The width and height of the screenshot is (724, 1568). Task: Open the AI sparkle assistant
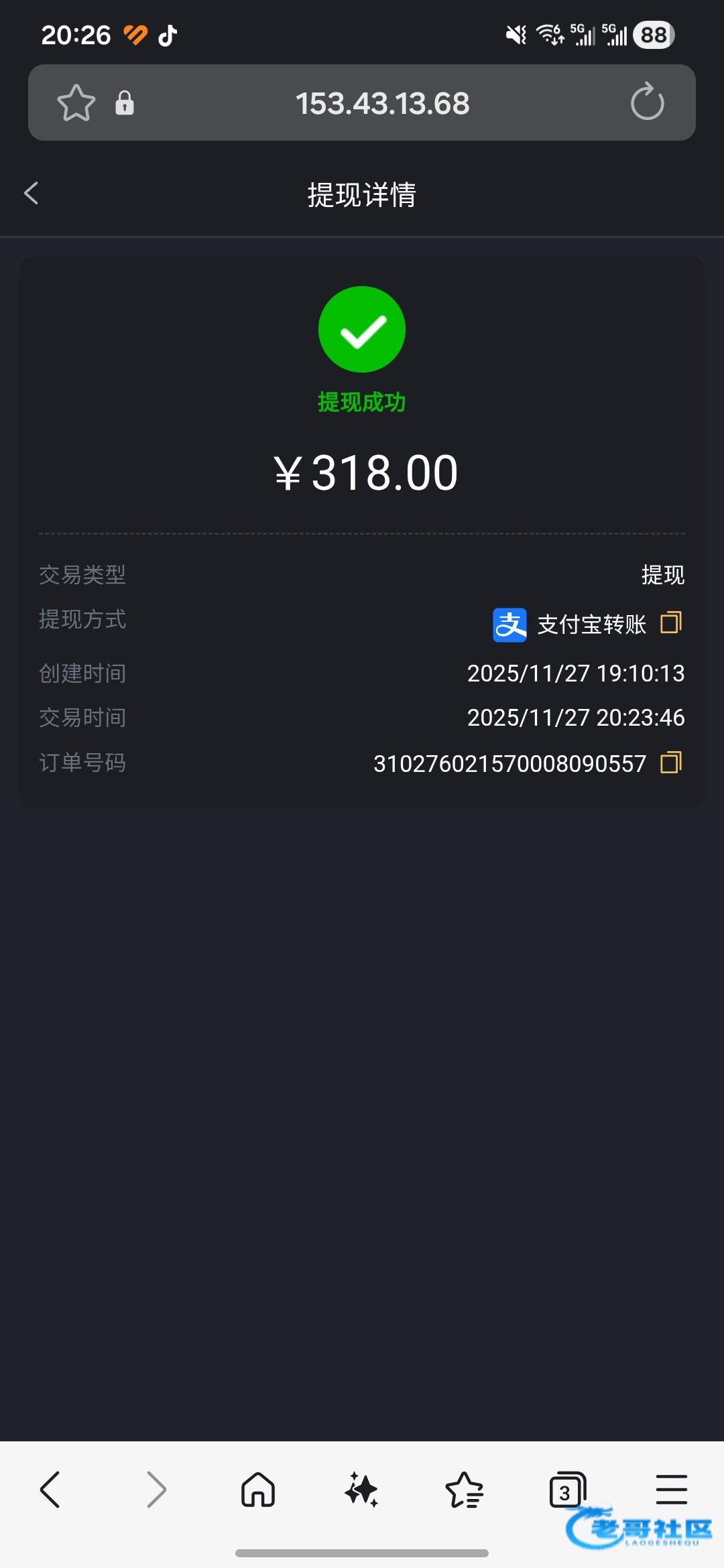(x=362, y=1490)
